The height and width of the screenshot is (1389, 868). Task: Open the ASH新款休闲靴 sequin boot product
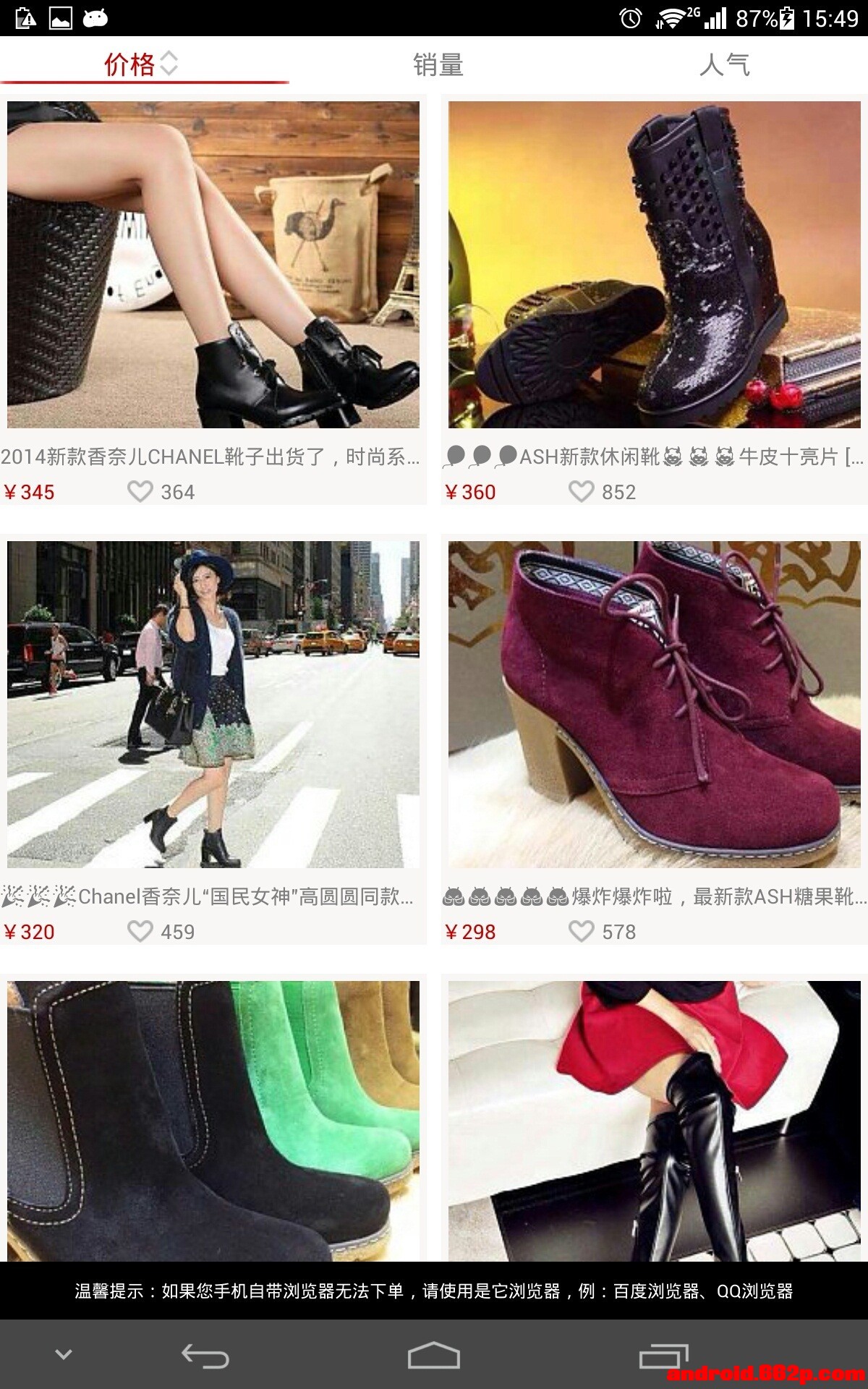coord(655,265)
